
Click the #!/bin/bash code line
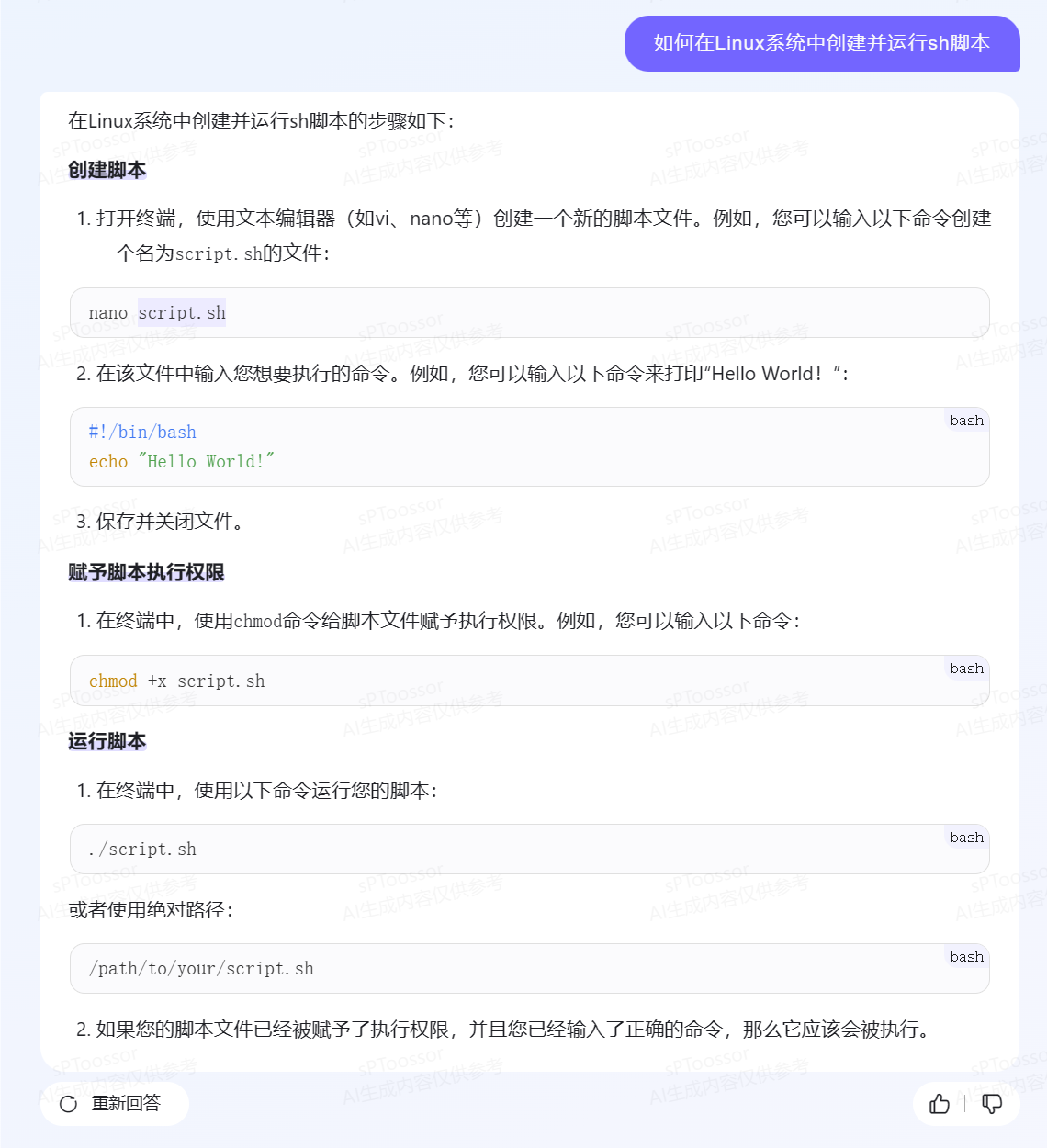pyautogui.click(x=142, y=431)
